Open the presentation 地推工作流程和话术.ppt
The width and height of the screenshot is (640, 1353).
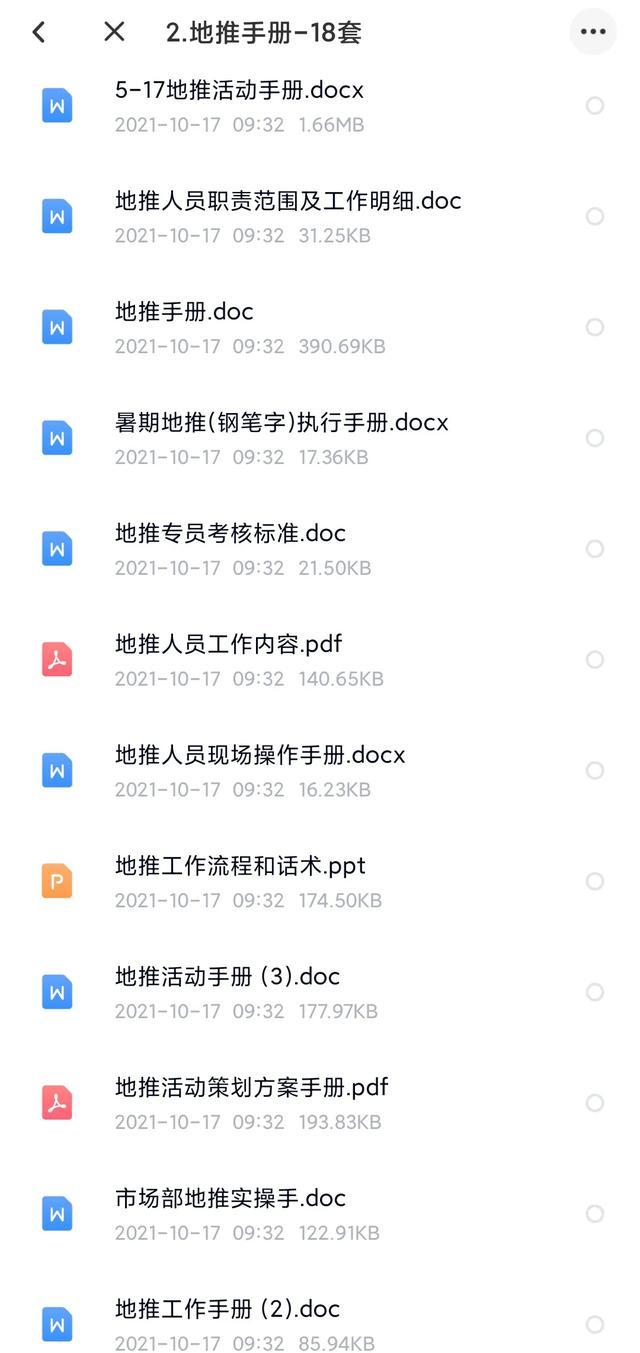[240, 866]
